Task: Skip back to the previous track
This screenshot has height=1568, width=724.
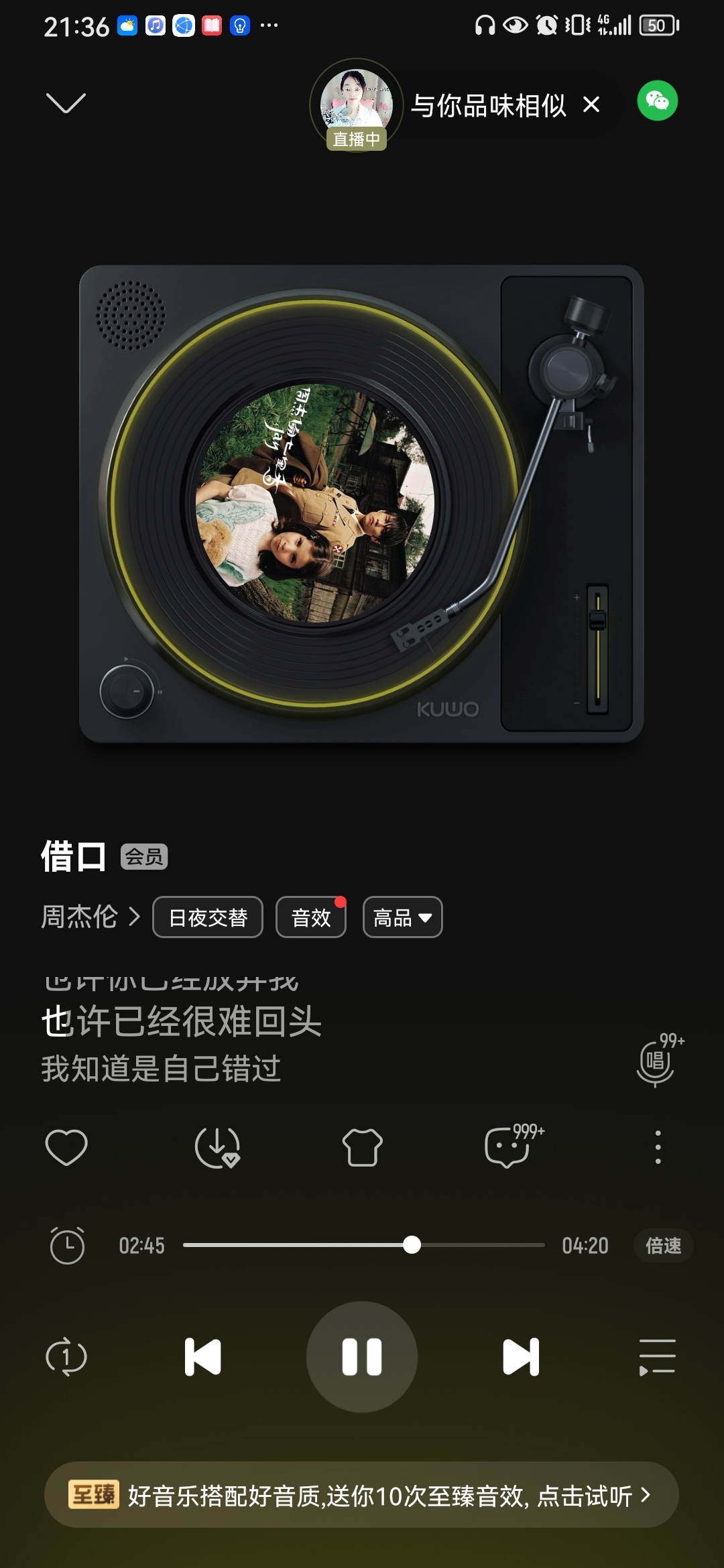Action: coord(202,1357)
